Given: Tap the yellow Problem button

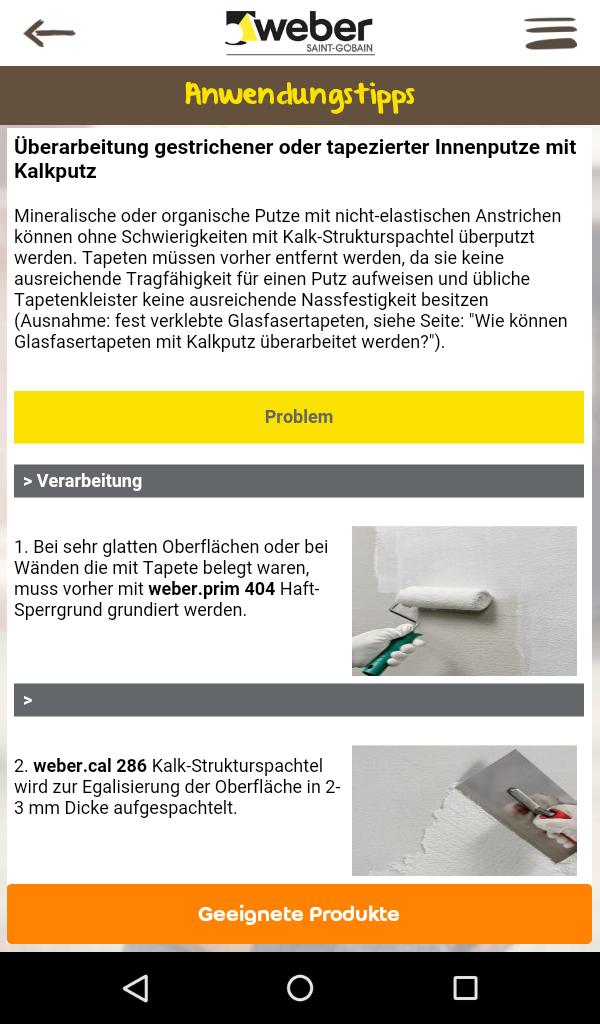Looking at the screenshot, I should coord(299,417).
